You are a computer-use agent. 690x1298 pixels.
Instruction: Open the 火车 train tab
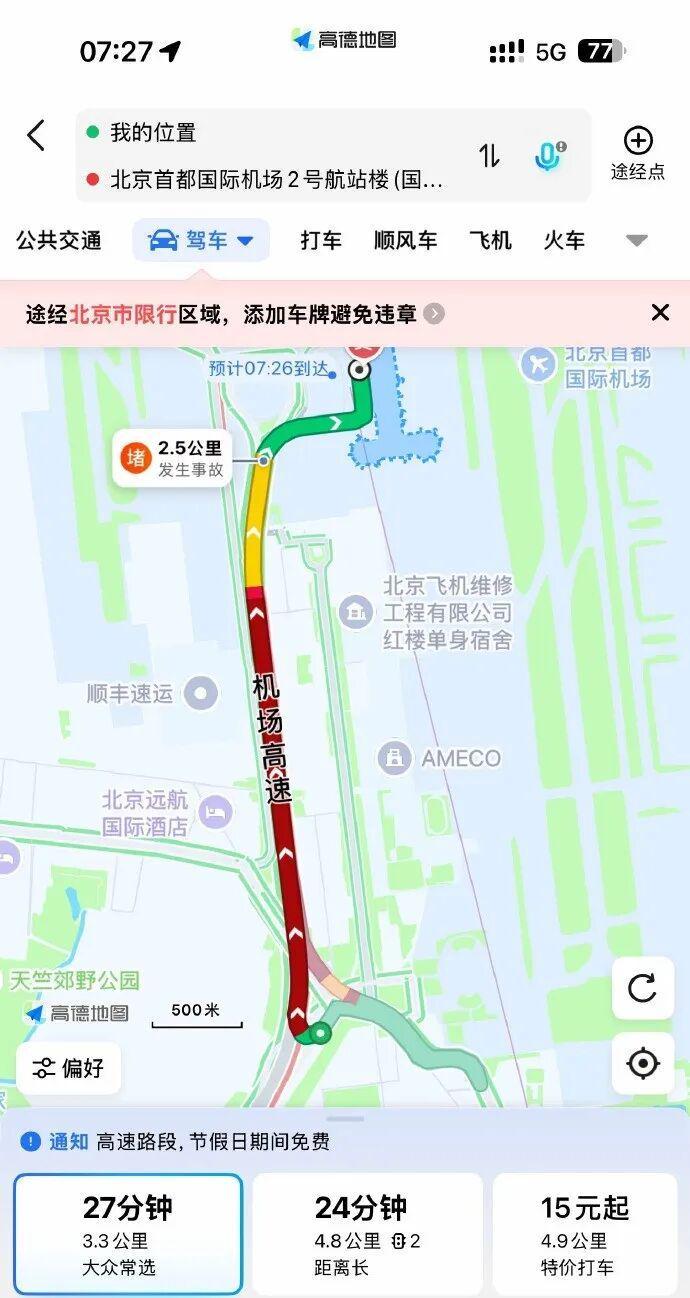coord(564,240)
